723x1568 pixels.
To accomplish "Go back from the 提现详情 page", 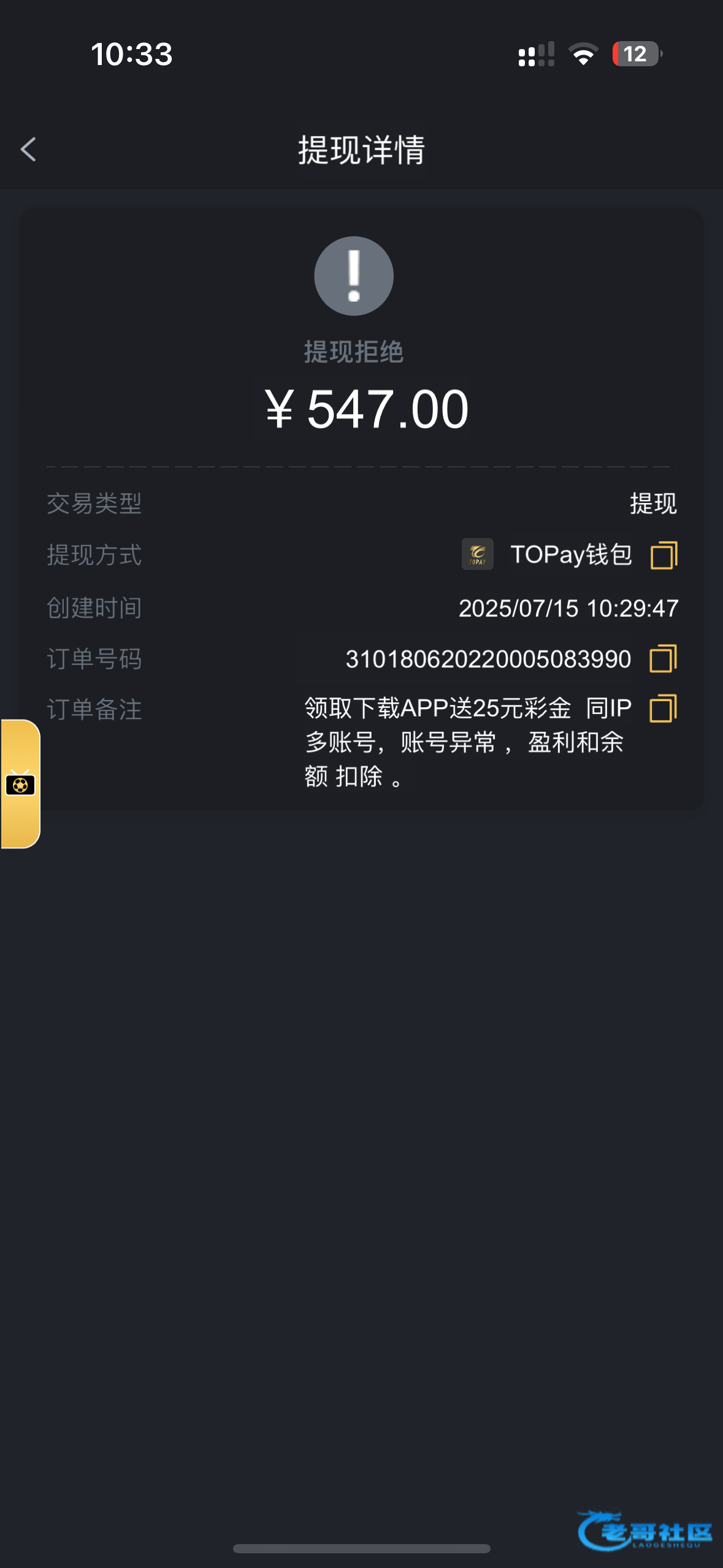I will [28, 150].
